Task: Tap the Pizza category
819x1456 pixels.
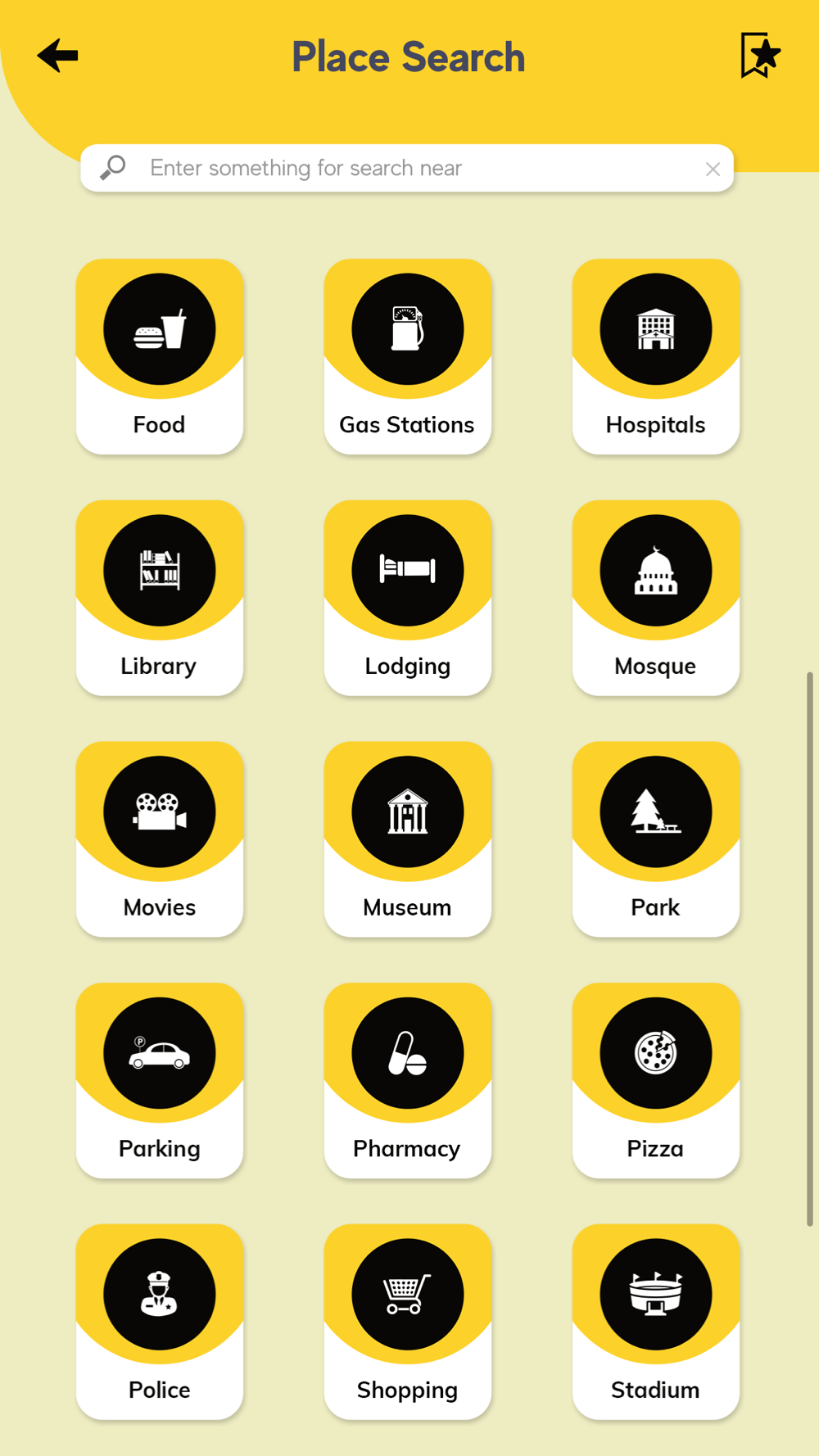Action: [x=655, y=1080]
